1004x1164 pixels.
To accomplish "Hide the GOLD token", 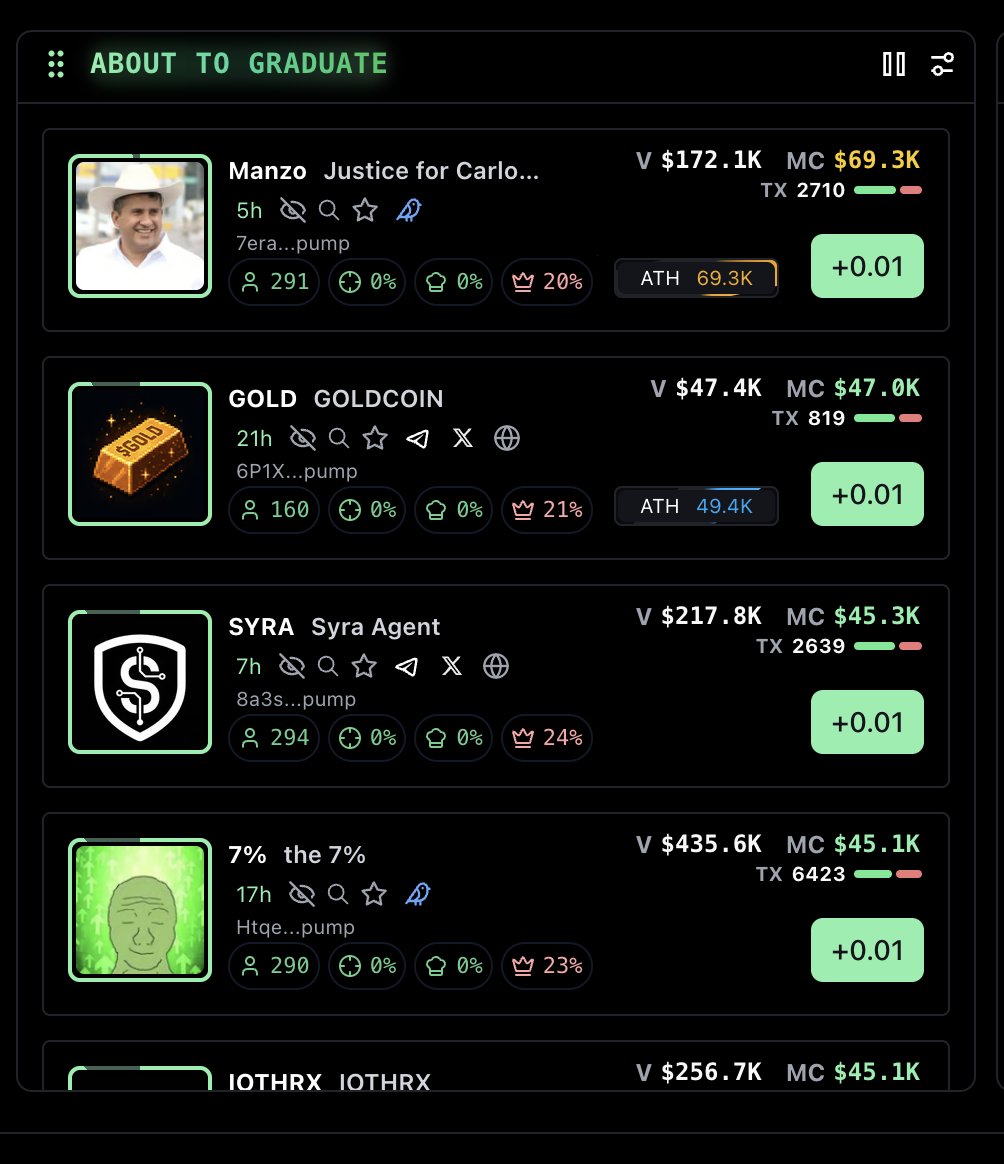I will click(x=302, y=438).
